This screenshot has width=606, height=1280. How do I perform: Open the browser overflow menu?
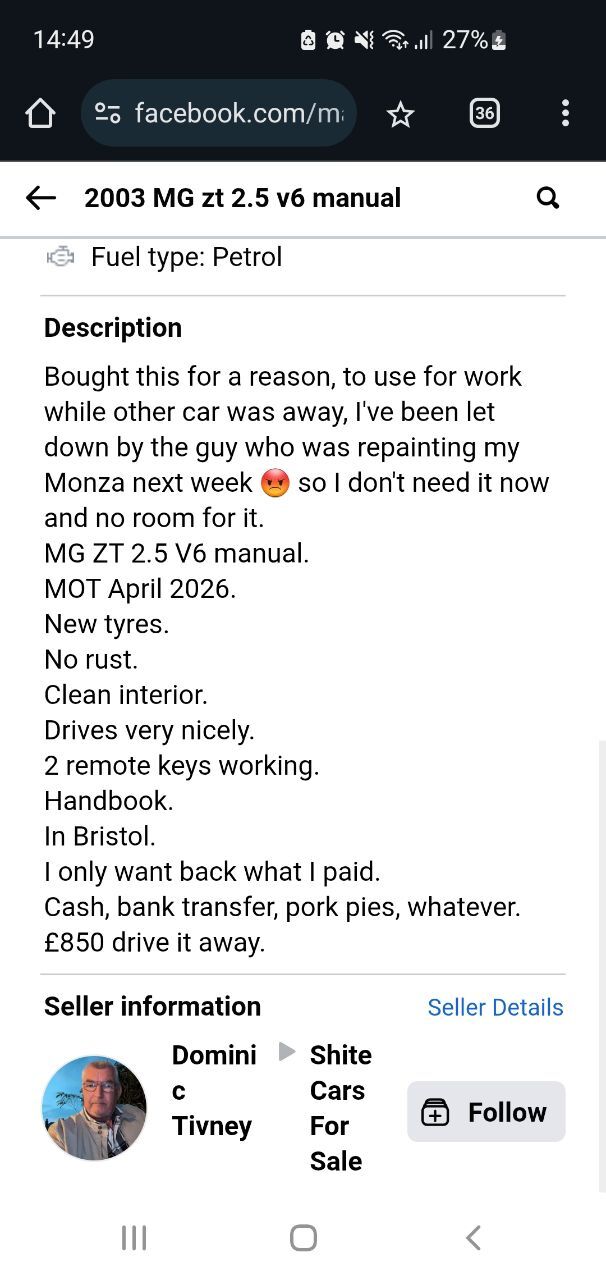pyautogui.click(x=565, y=113)
